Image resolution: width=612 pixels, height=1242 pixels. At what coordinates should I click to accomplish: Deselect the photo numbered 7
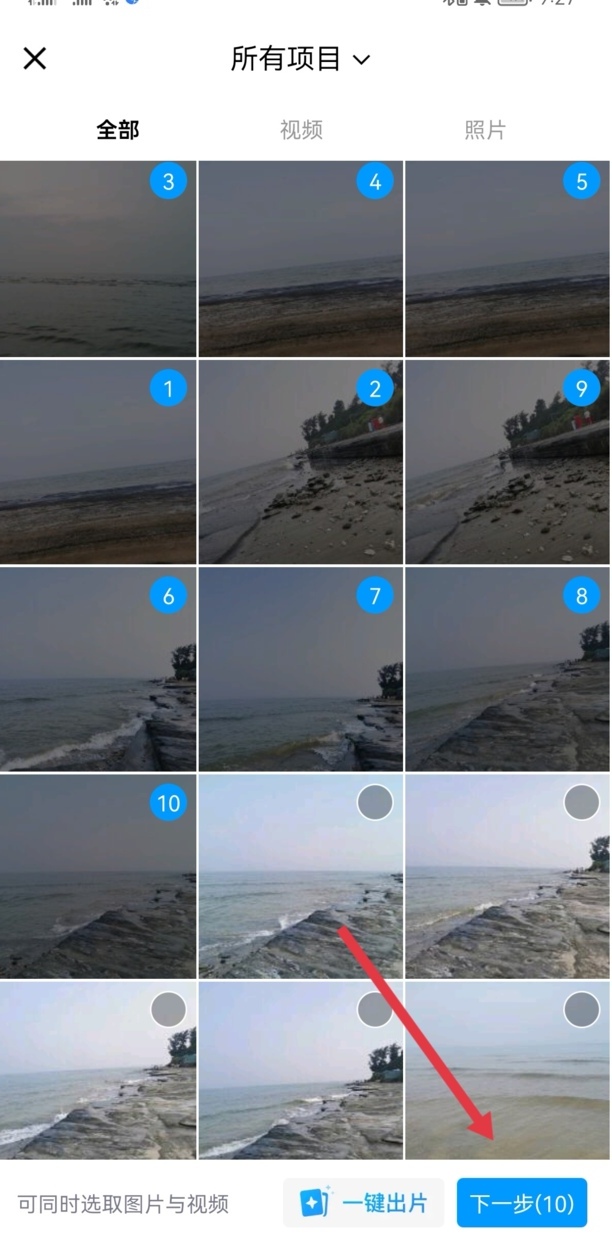(x=375, y=596)
